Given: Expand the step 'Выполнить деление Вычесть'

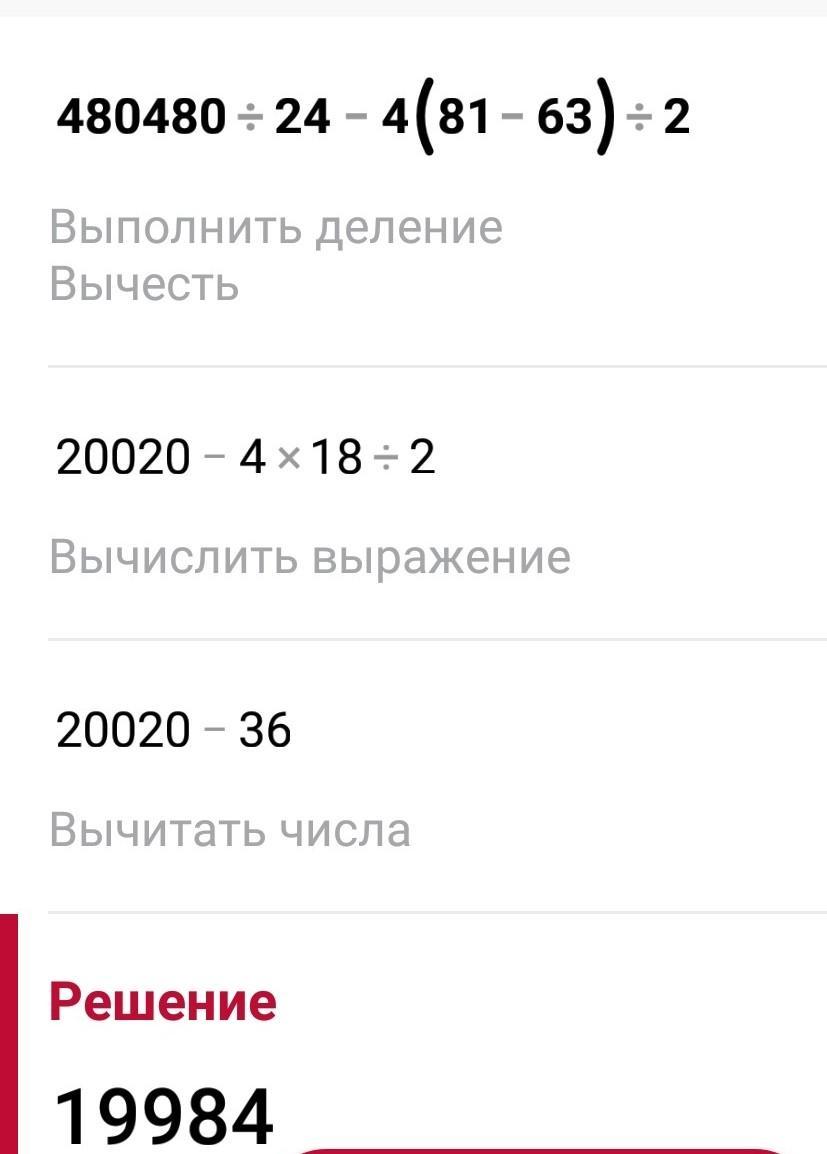Looking at the screenshot, I should click(276, 256).
